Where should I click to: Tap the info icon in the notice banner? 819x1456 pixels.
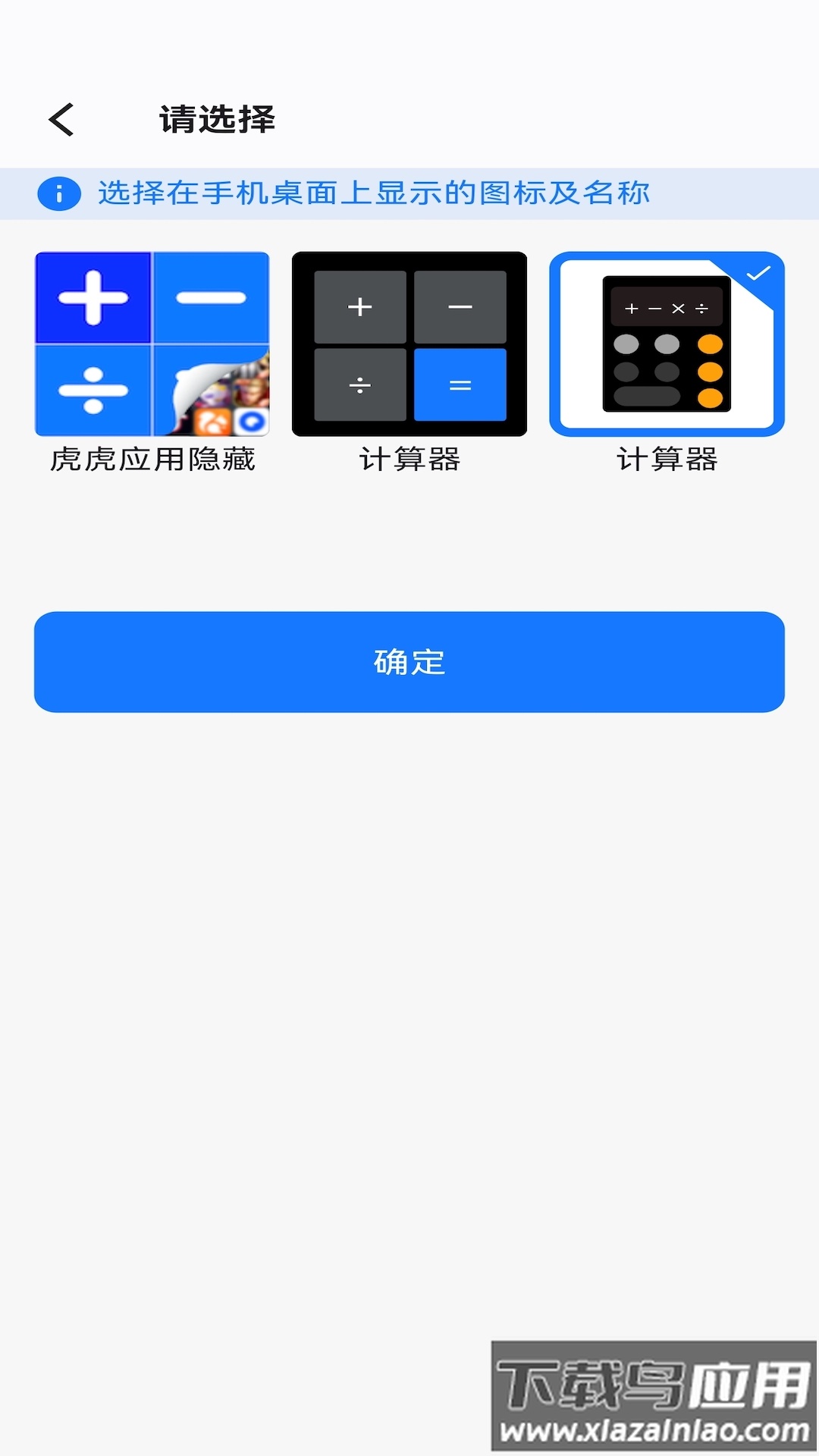(58, 193)
